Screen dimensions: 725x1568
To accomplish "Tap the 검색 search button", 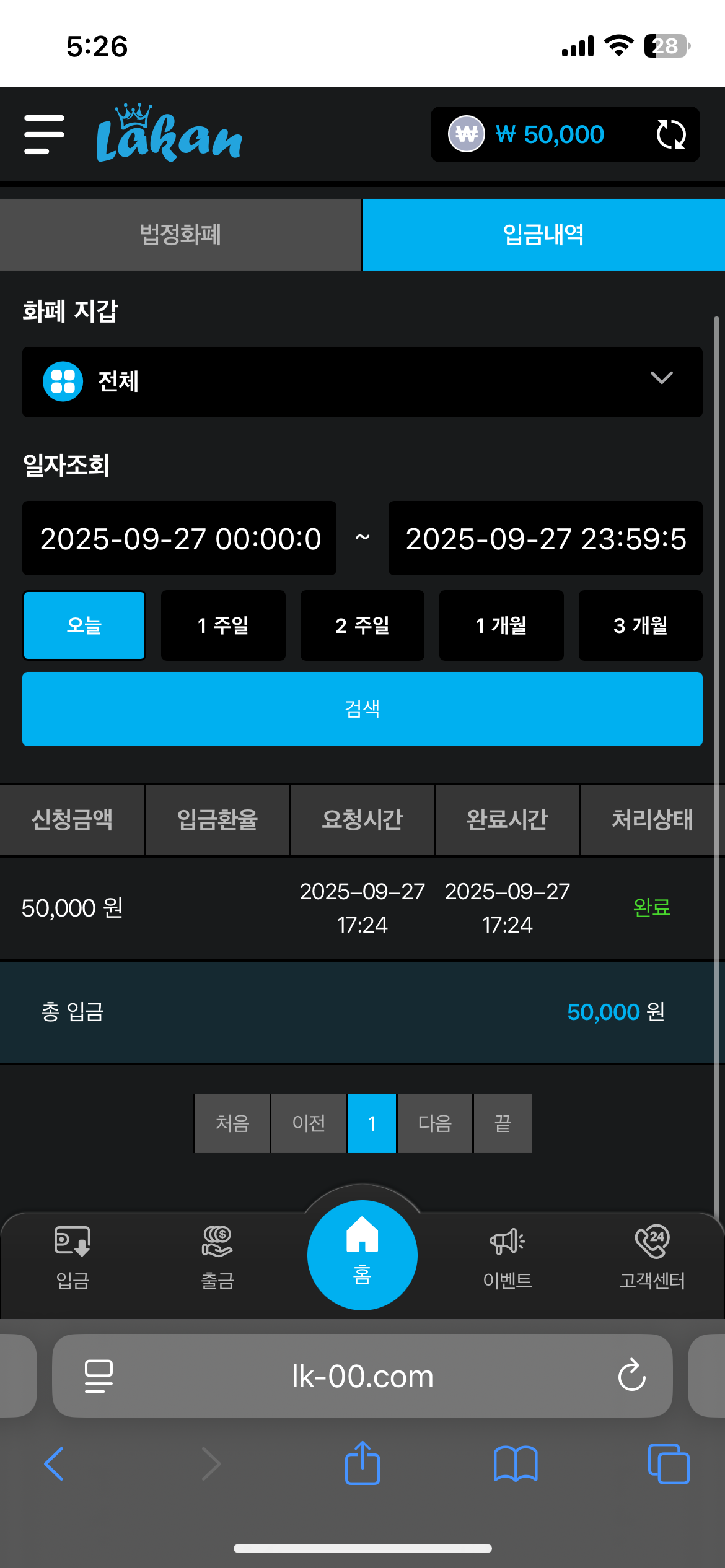I will 362,708.
